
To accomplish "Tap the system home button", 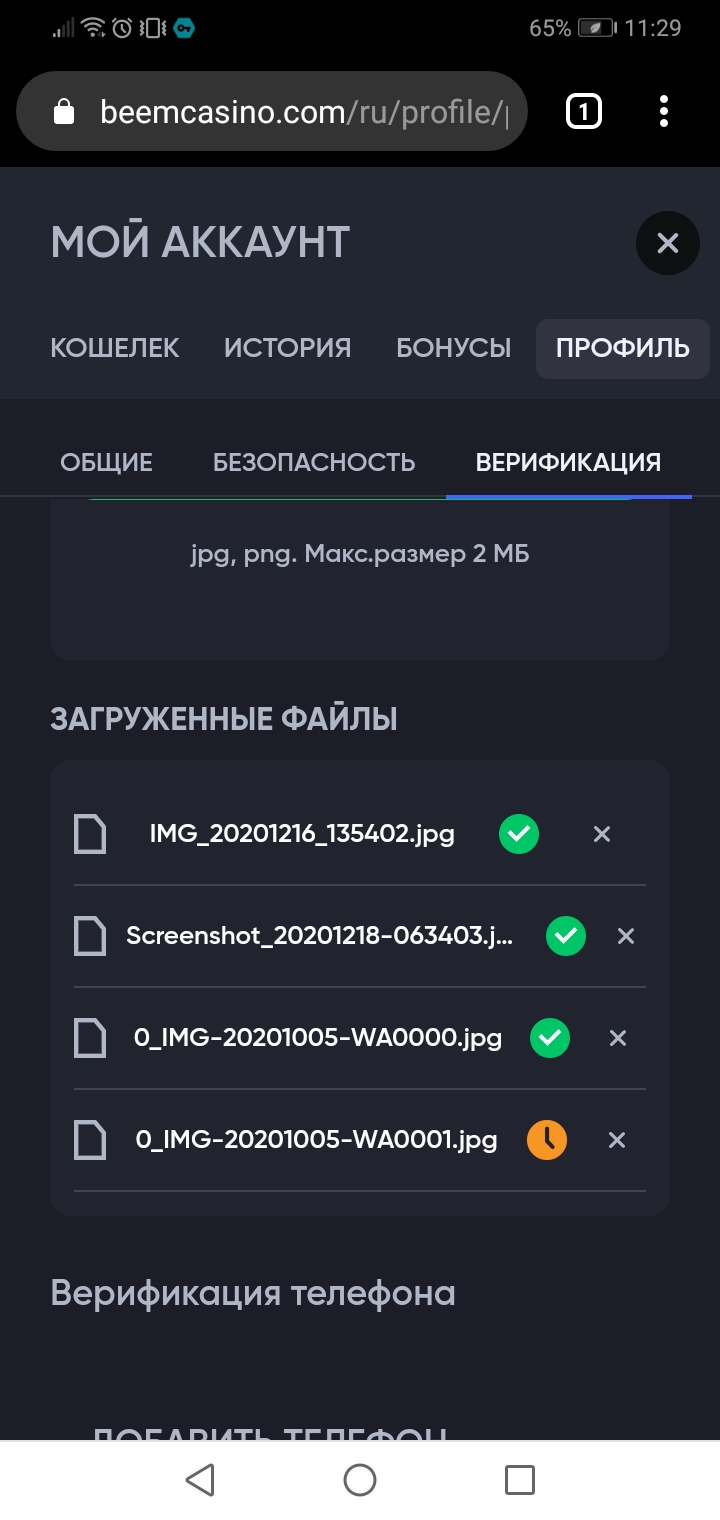I will [x=360, y=1480].
